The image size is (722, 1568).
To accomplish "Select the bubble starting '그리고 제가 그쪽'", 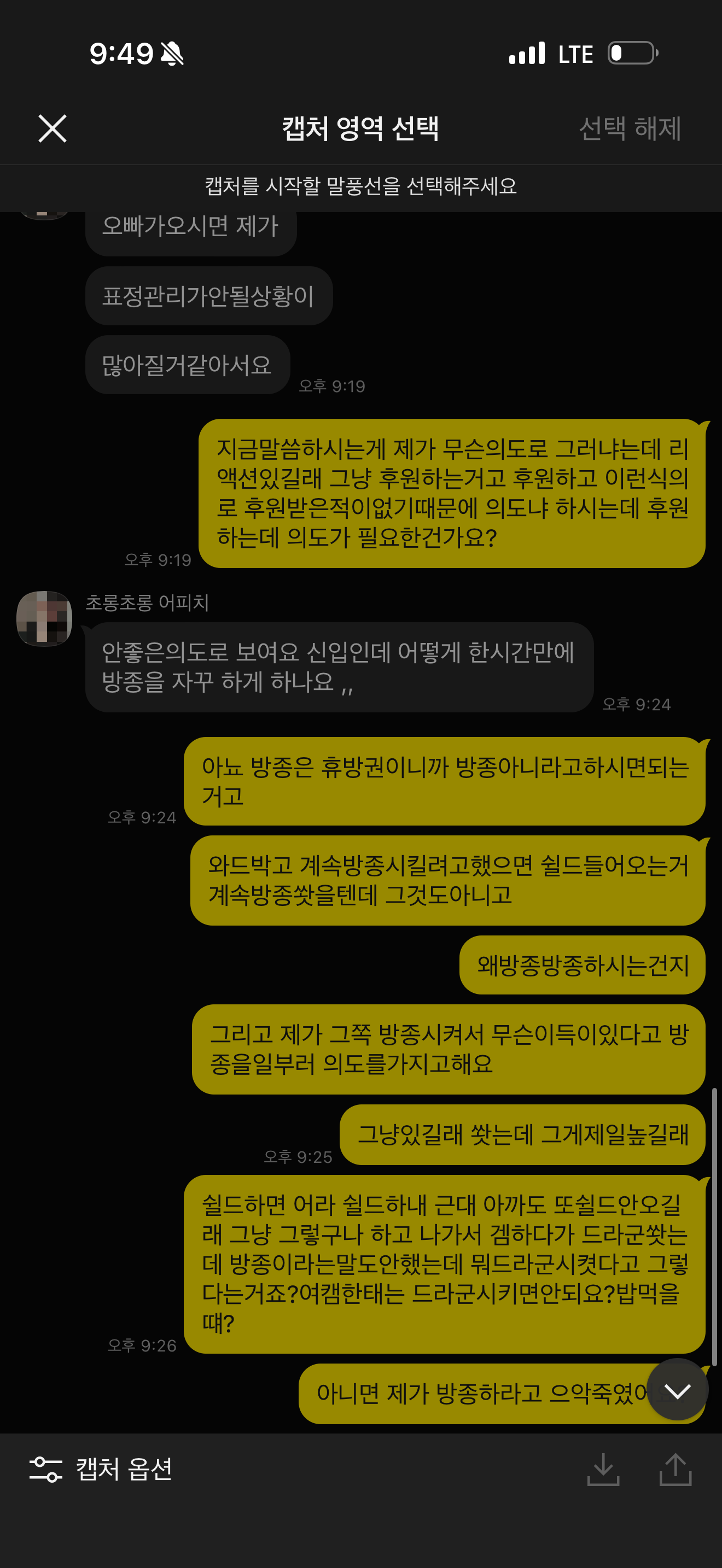I will click(448, 1049).
